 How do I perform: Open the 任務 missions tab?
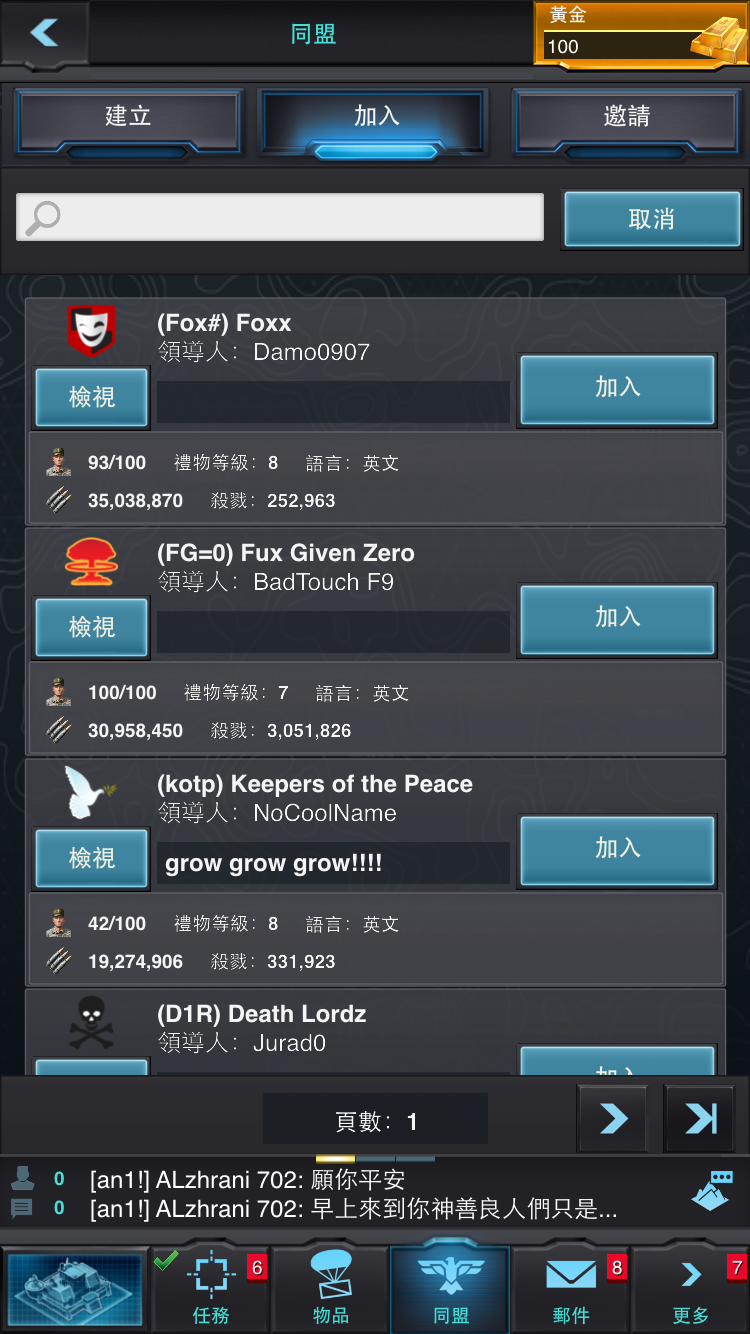[211, 1290]
